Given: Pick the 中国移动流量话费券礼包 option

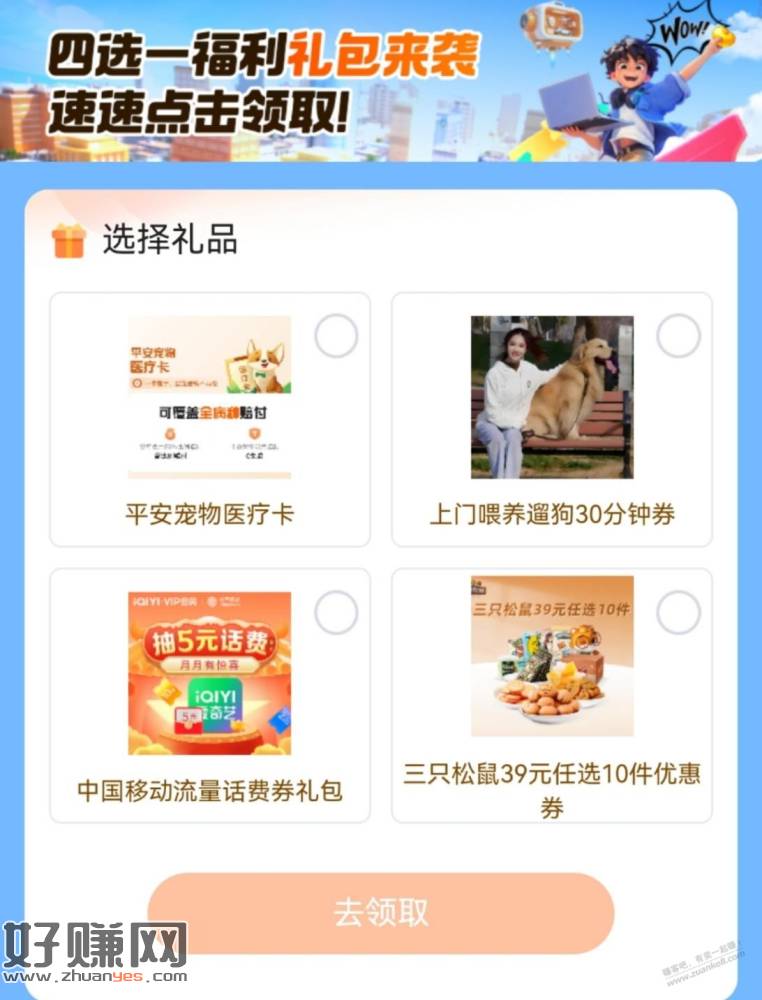Looking at the screenshot, I should point(336,613).
